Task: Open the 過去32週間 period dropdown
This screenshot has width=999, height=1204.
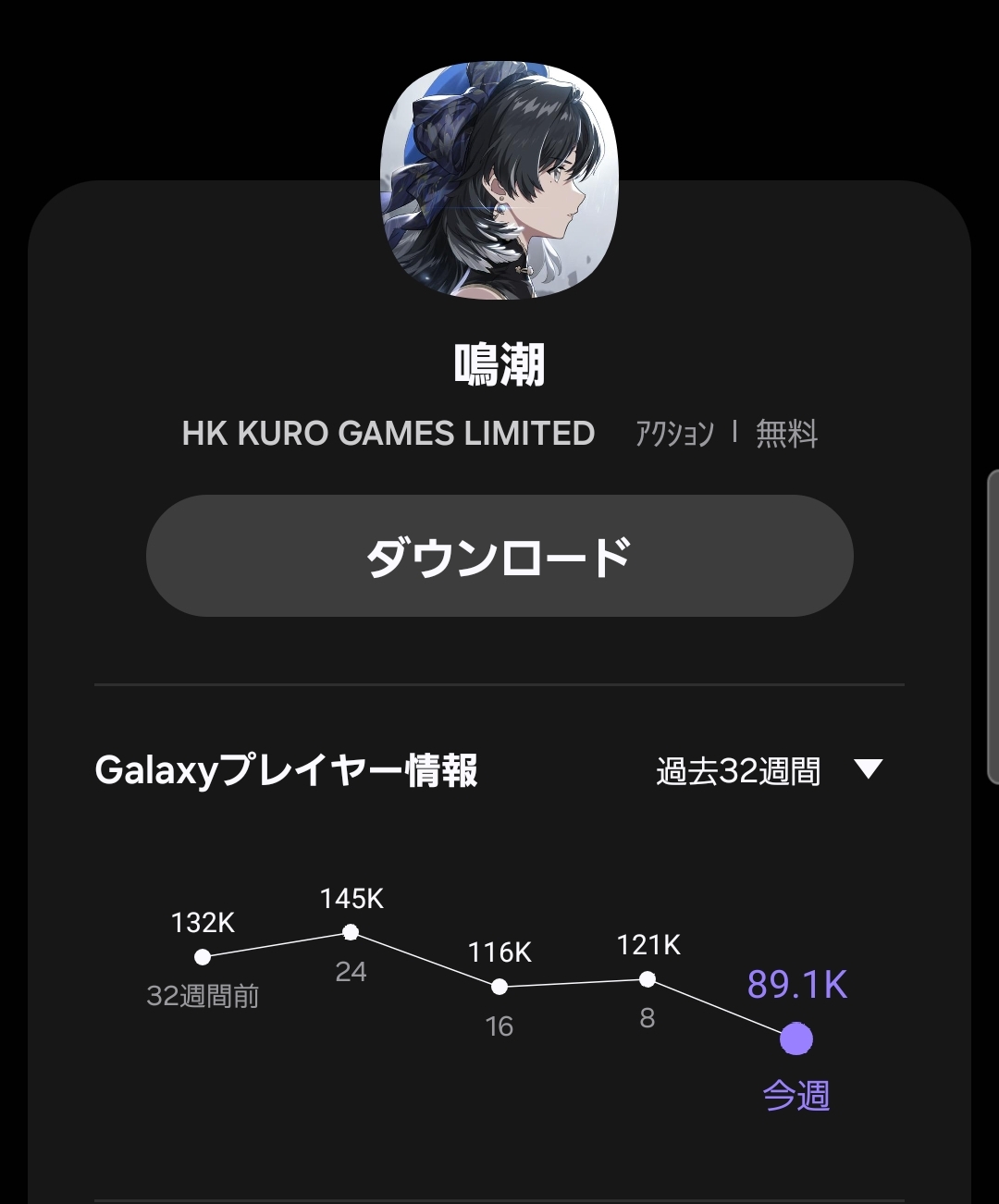Action: [768, 770]
